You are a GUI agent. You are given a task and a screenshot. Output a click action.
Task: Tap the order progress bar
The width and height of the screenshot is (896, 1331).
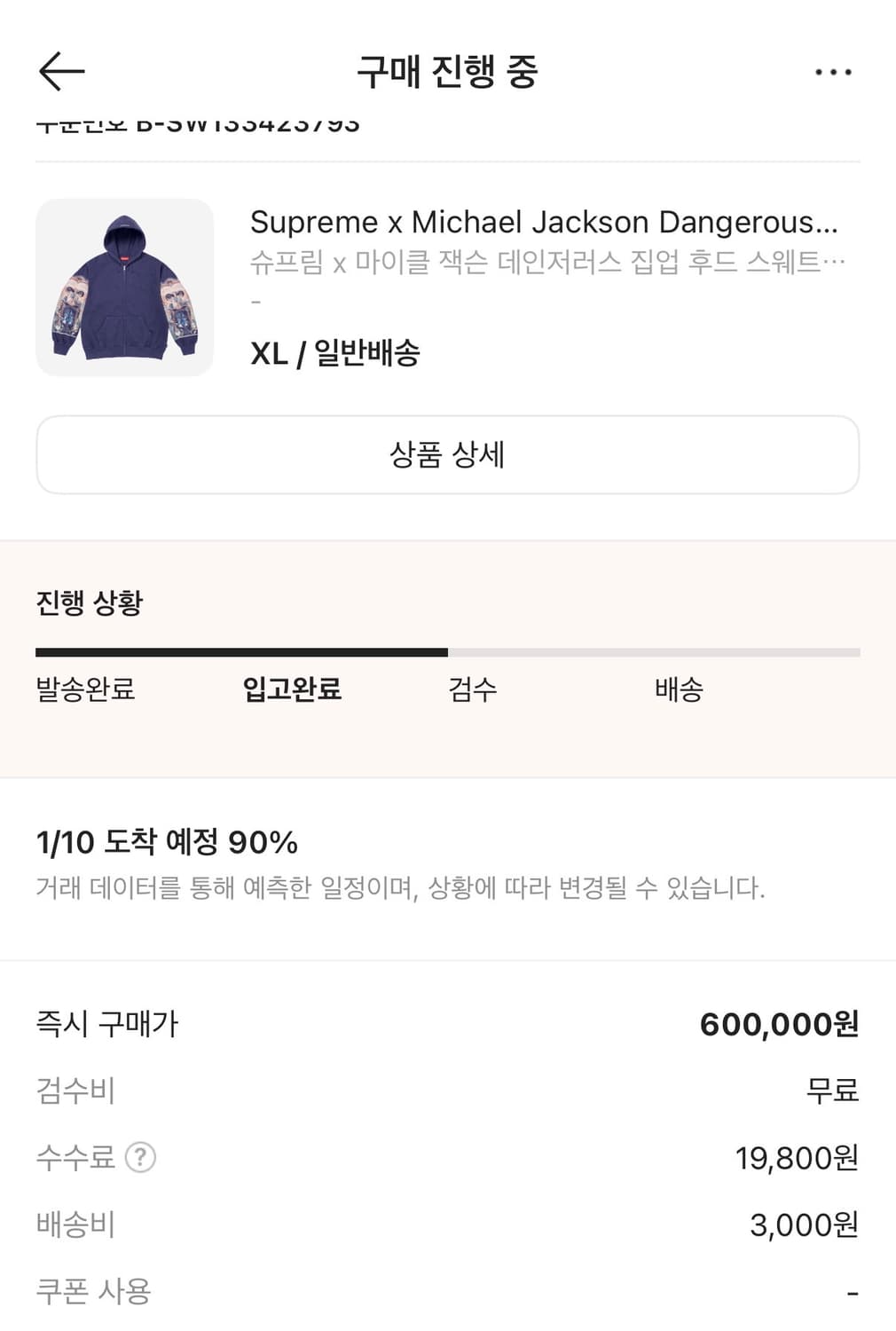click(448, 652)
